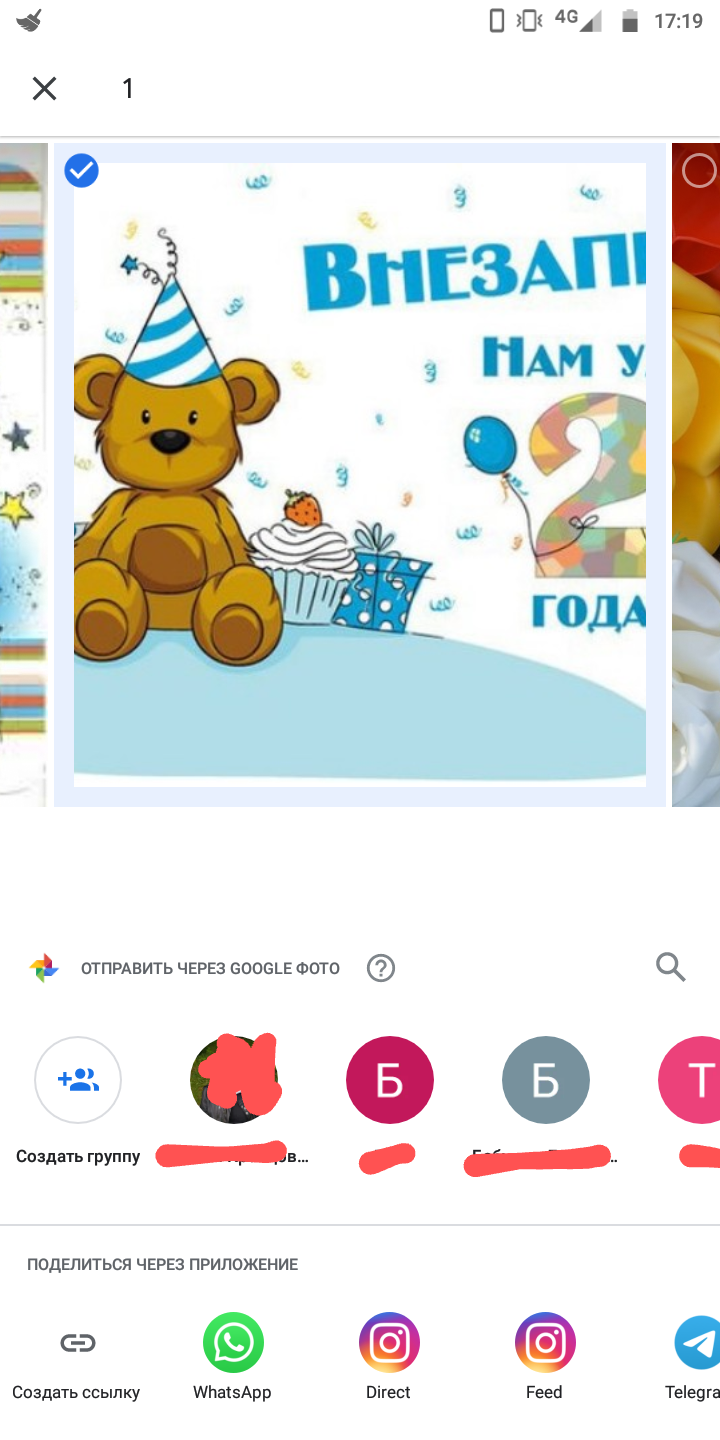Choose the contact with the photo avatar
Viewport: 720px width, 1440px height.
tap(234, 1081)
